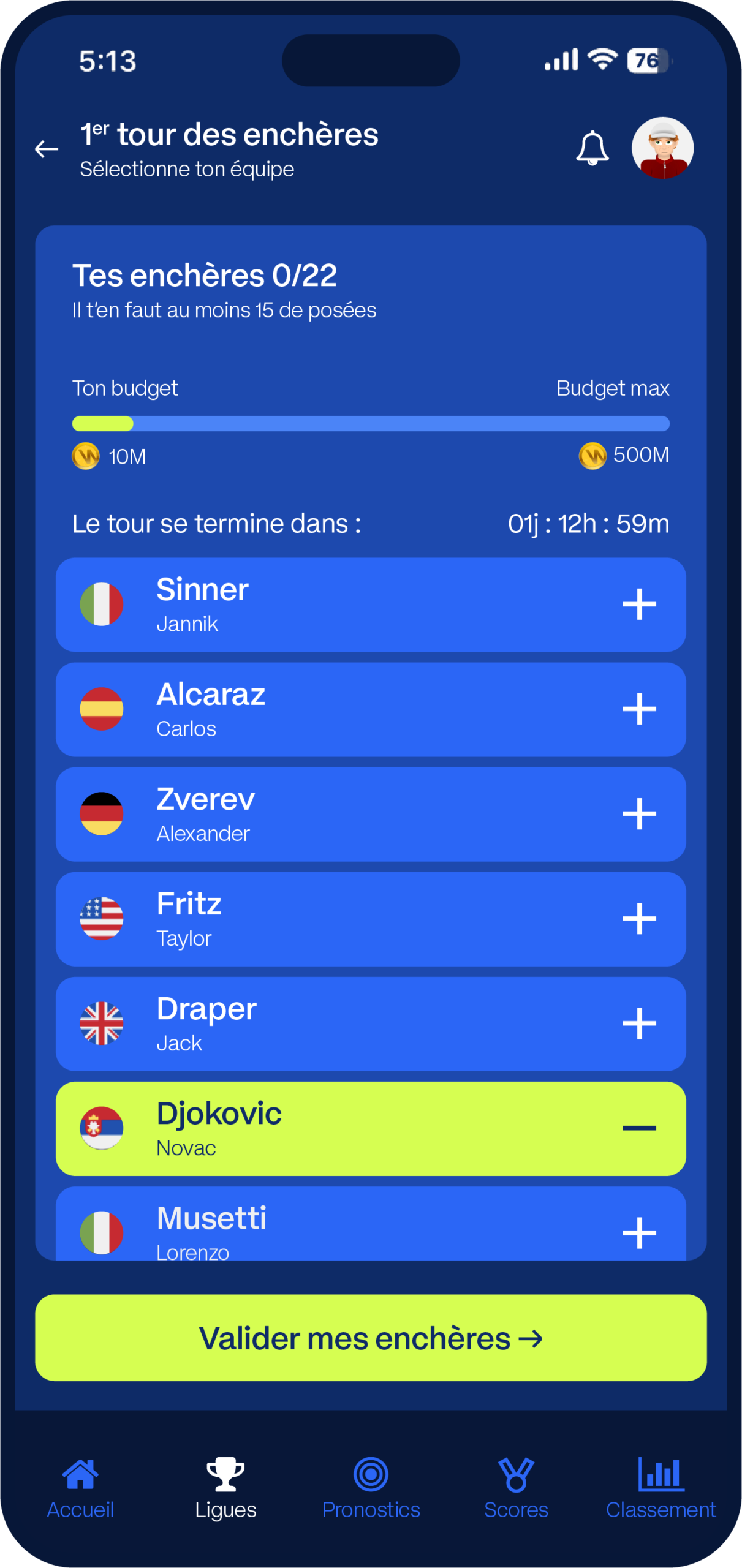Add Musetti to your bids
This screenshot has width=742, height=1568.
(639, 1232)
